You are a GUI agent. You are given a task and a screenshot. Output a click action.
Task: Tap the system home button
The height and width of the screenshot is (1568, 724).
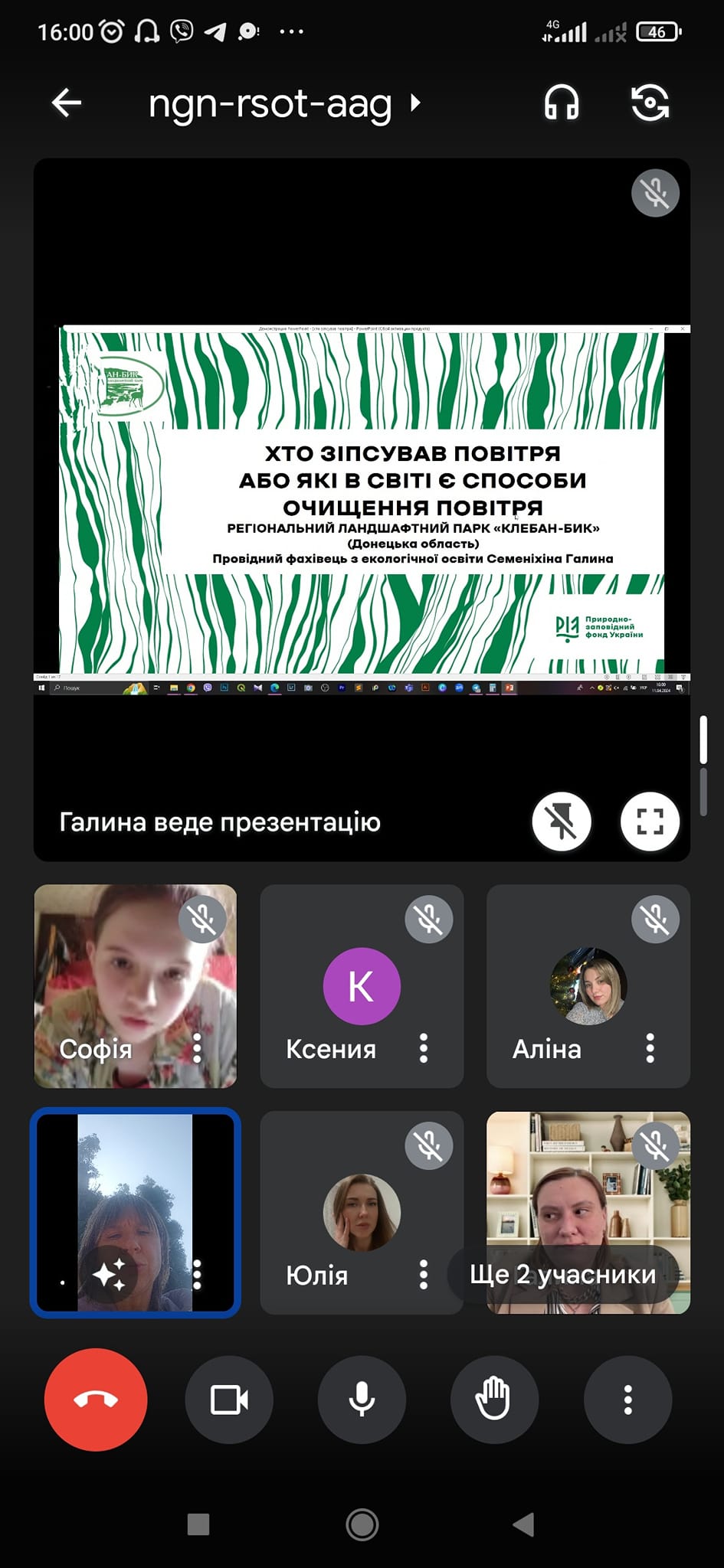tap(362, 1524)
